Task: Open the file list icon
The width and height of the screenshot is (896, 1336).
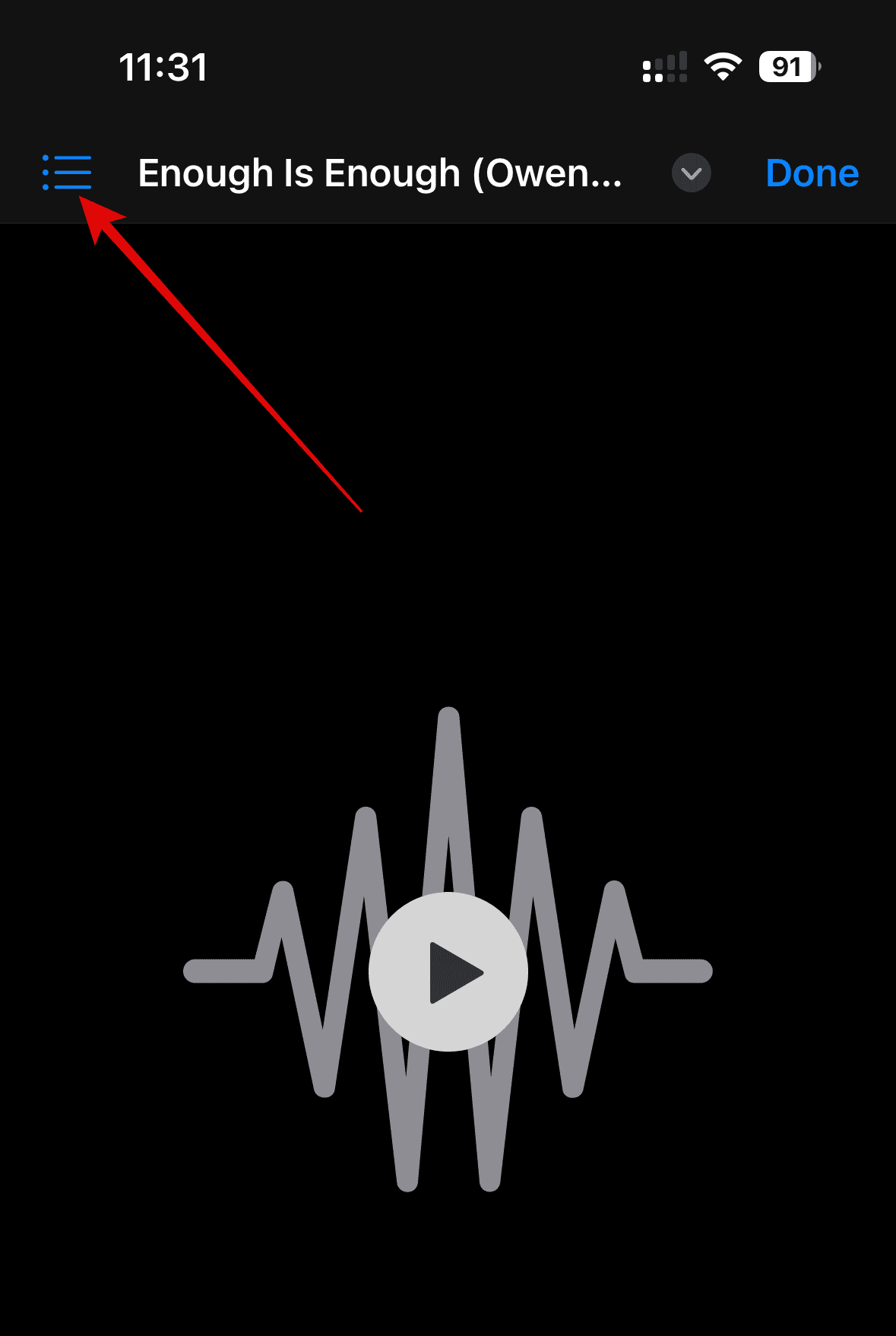Action: click(67, 173)
